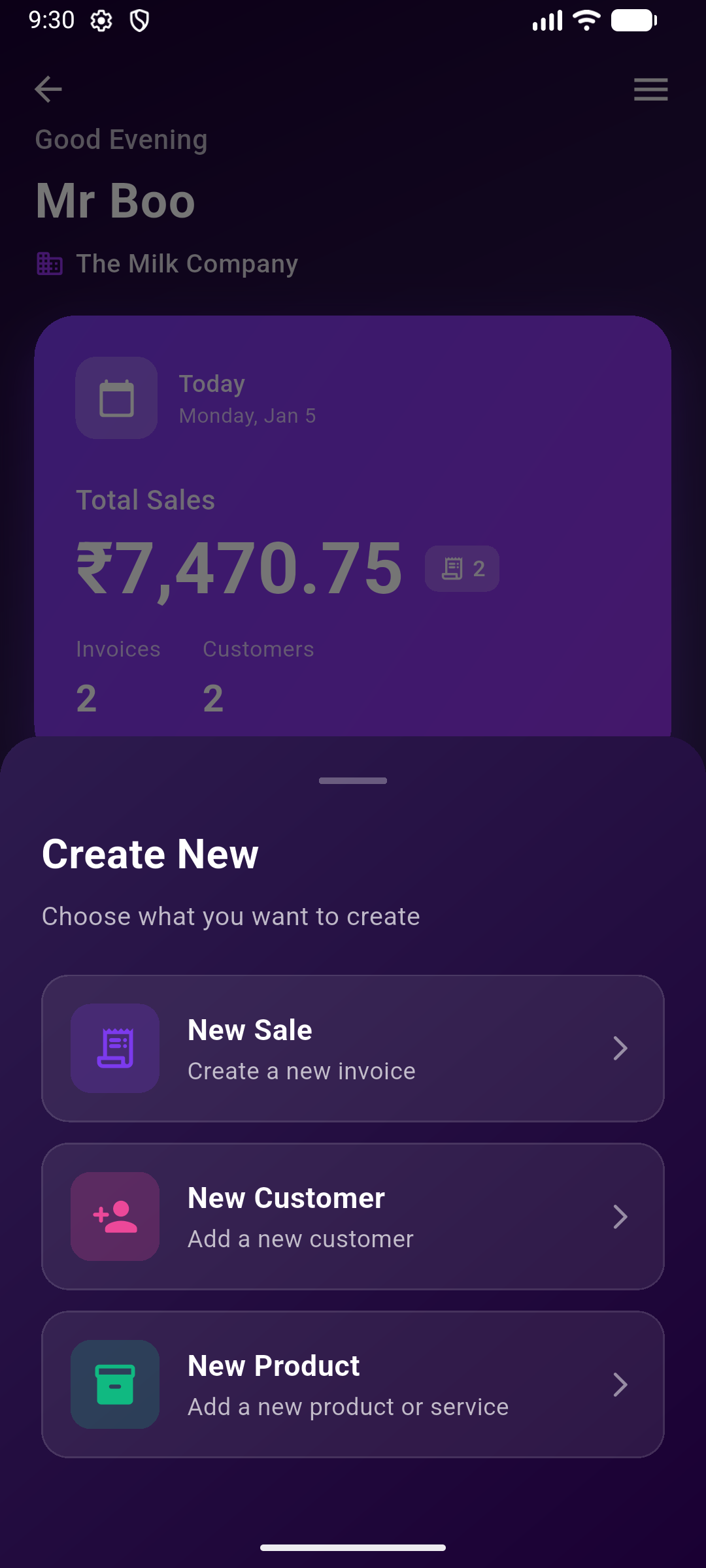The image size is (706, 1568).
Task: Expand the New Customer card chevron
Action: point(621,1217)
